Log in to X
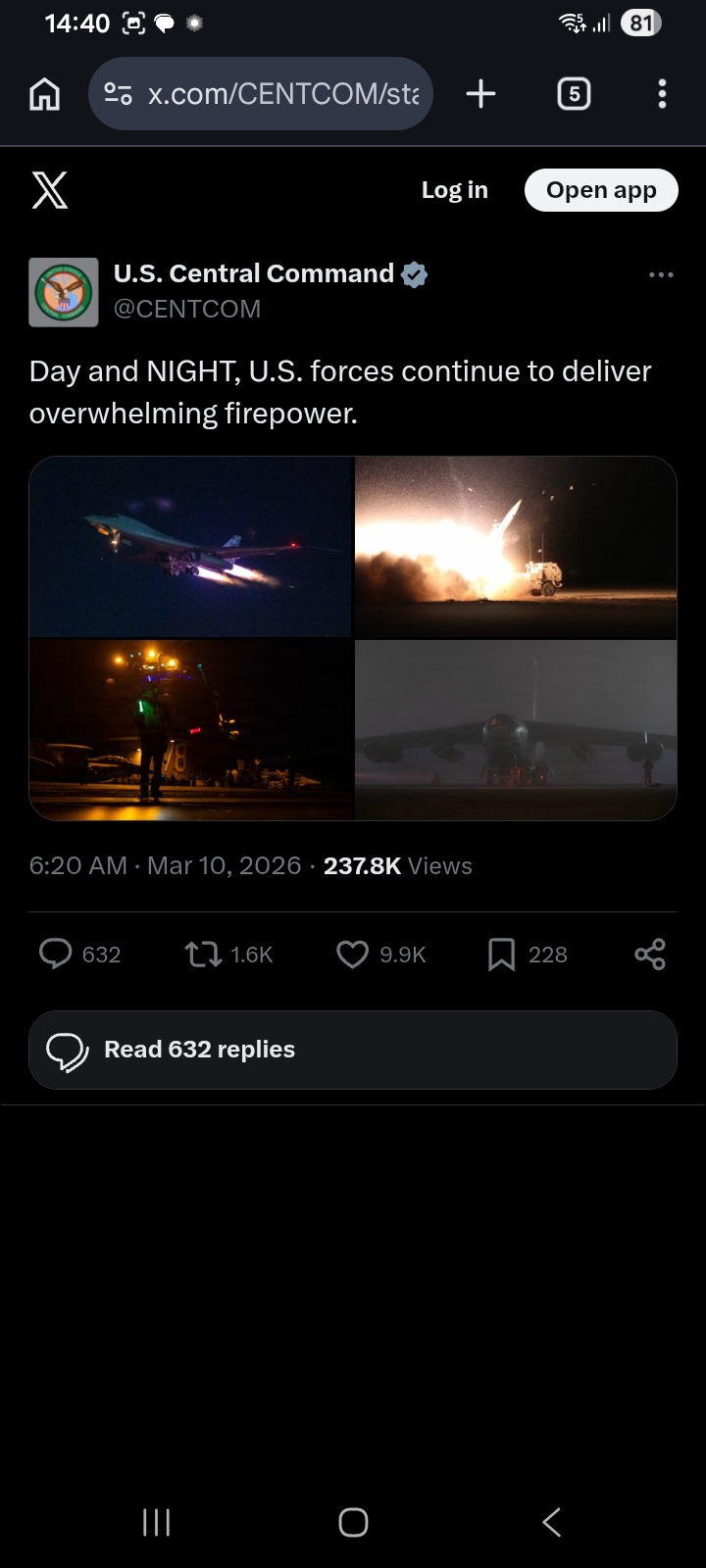This screenshot has width=706, height=1568. click(x=454, y=190)
